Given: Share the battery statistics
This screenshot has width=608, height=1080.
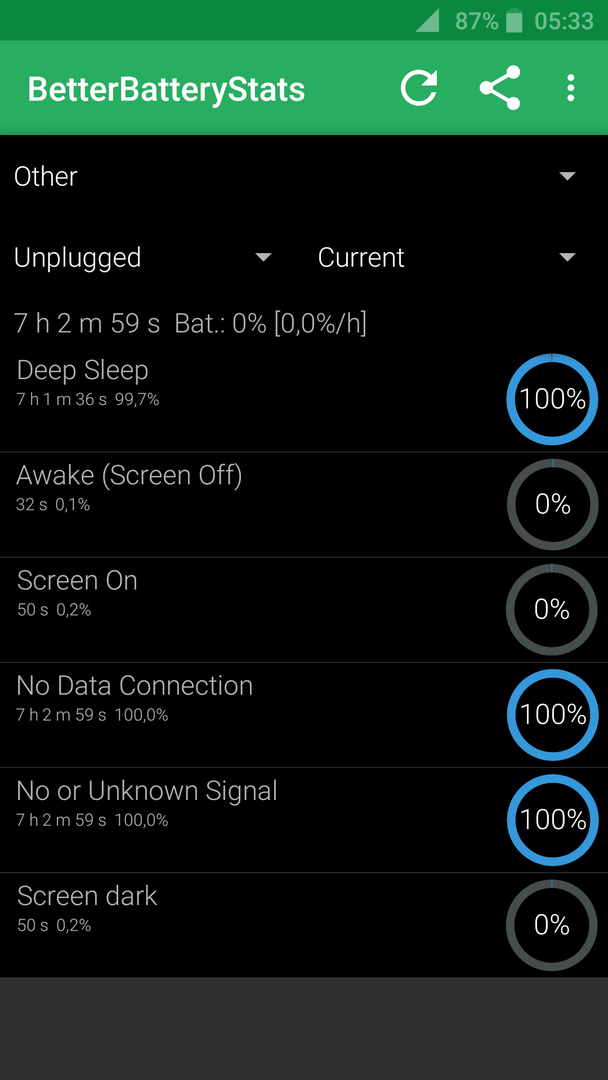Looking at the screenshot, I should click(x=500, y=88).
